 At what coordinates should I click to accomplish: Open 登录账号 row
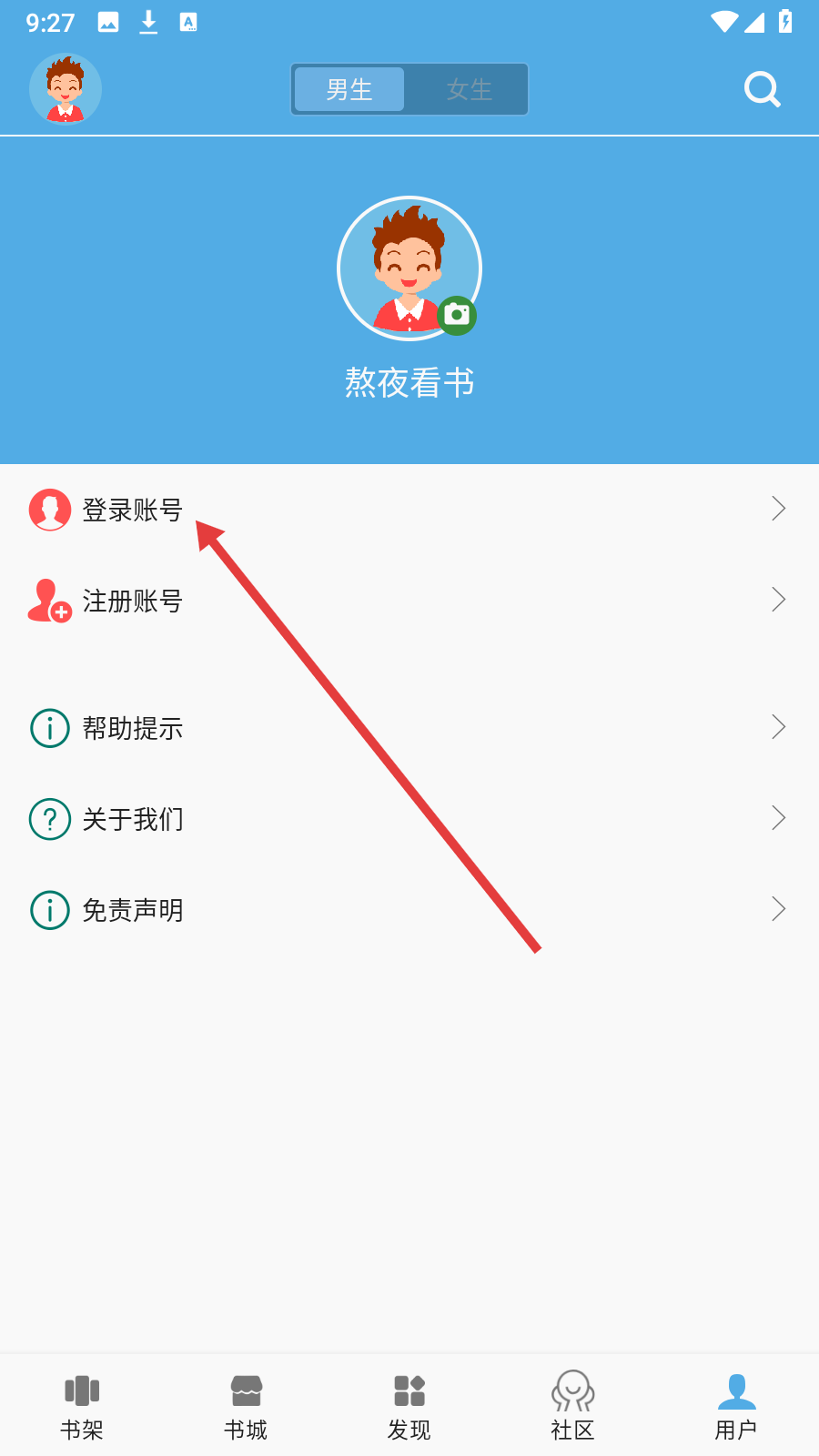tap(409, 510)
